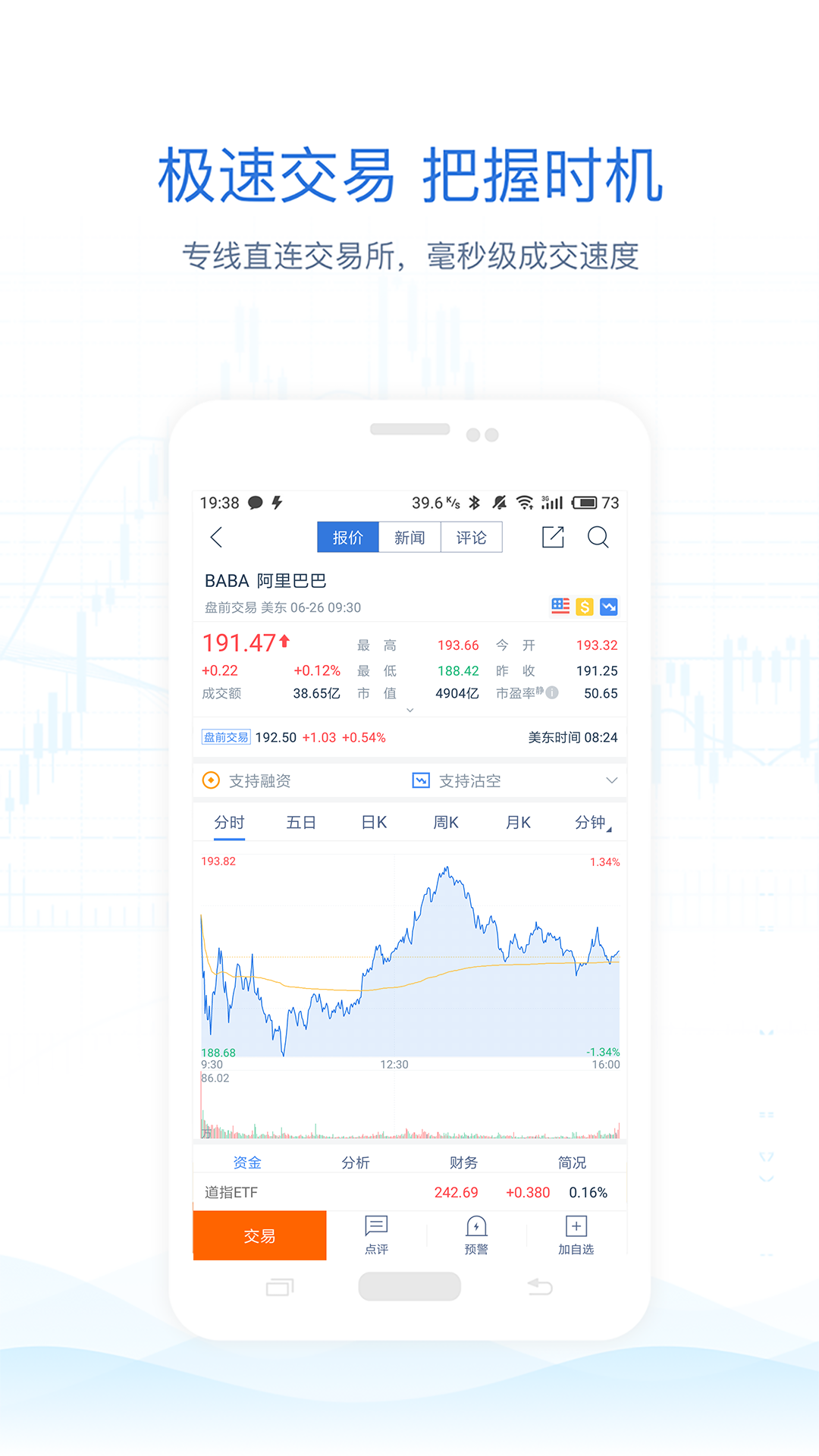Tap the orange 交易 trade button
The width and height of the screenshot is (819, 1456).
pyautogui.click(x=259, y=1235)
